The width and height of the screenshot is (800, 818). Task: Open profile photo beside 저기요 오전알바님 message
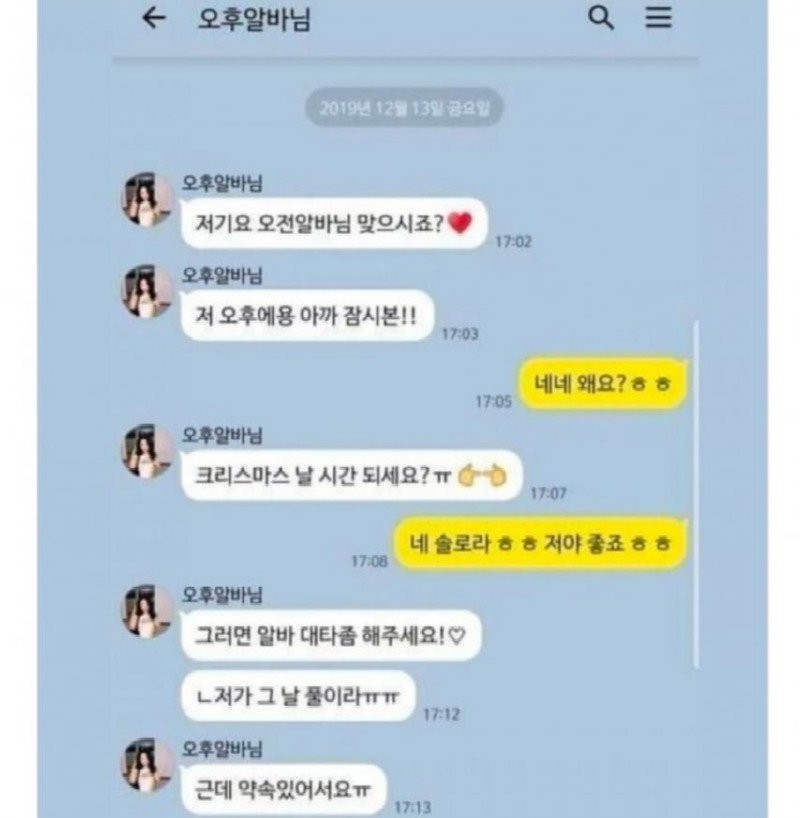coord(147,199)
